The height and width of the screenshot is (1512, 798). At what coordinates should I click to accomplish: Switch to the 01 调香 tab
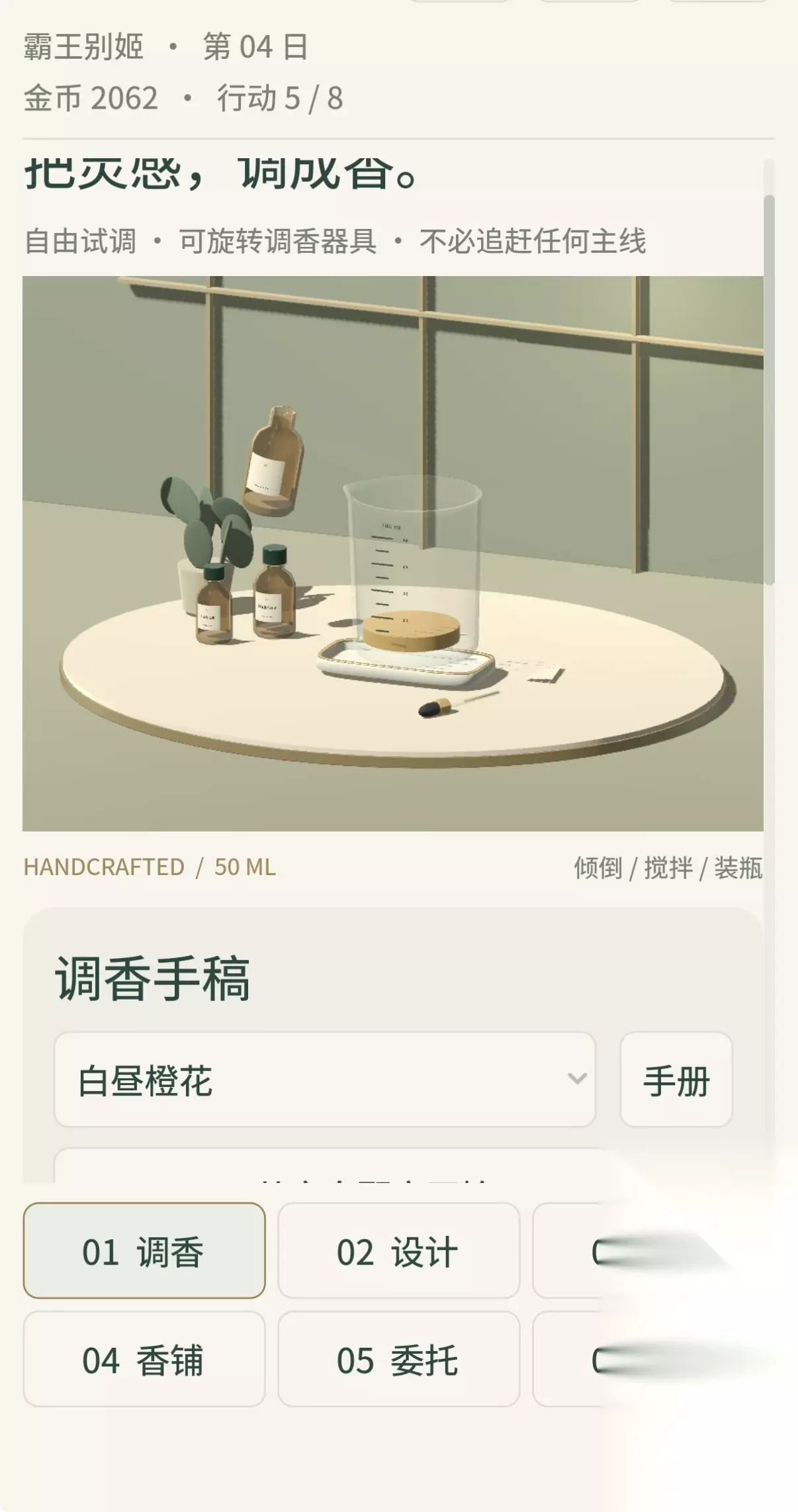[144, 1251]
